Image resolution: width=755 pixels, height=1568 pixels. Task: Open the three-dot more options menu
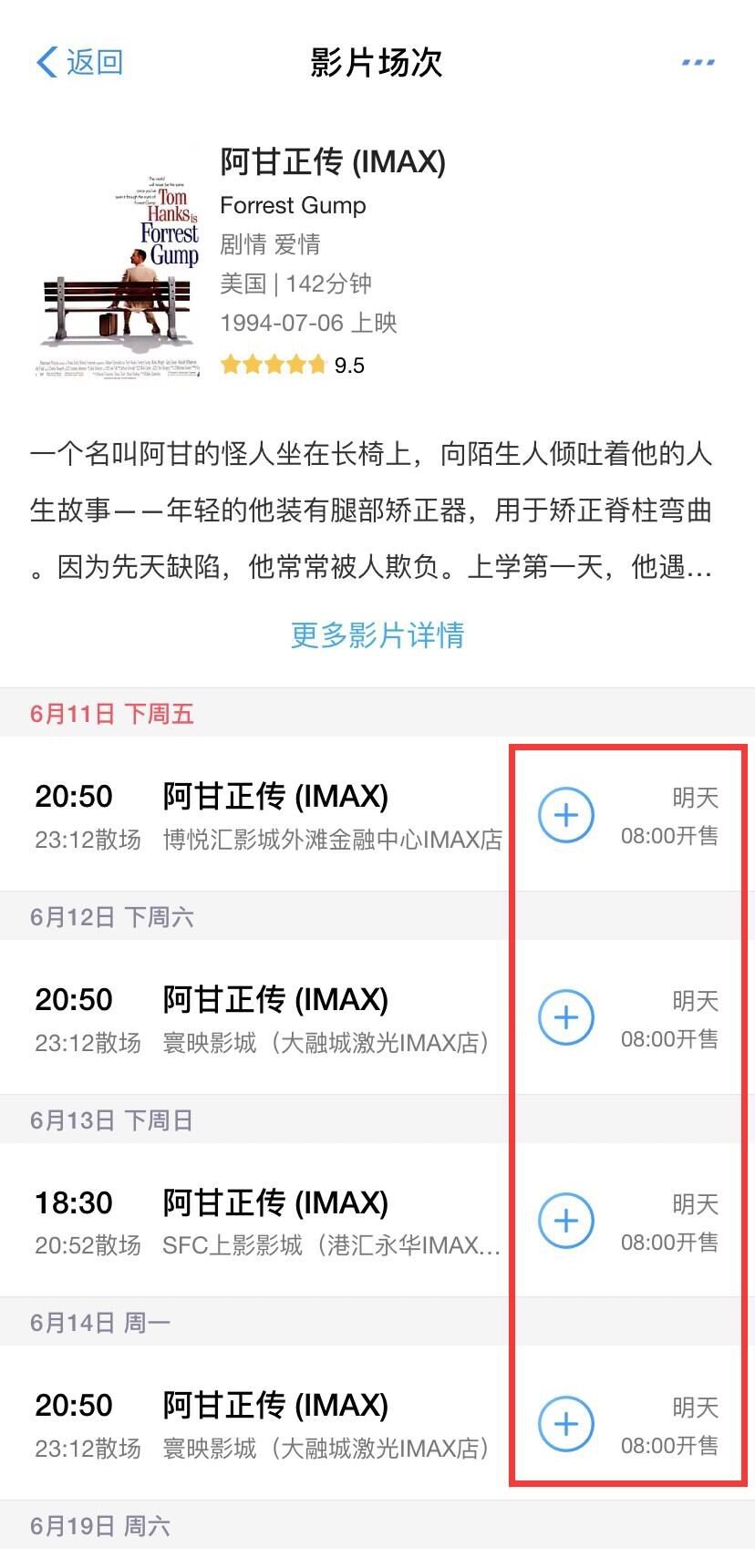[698, 62]
